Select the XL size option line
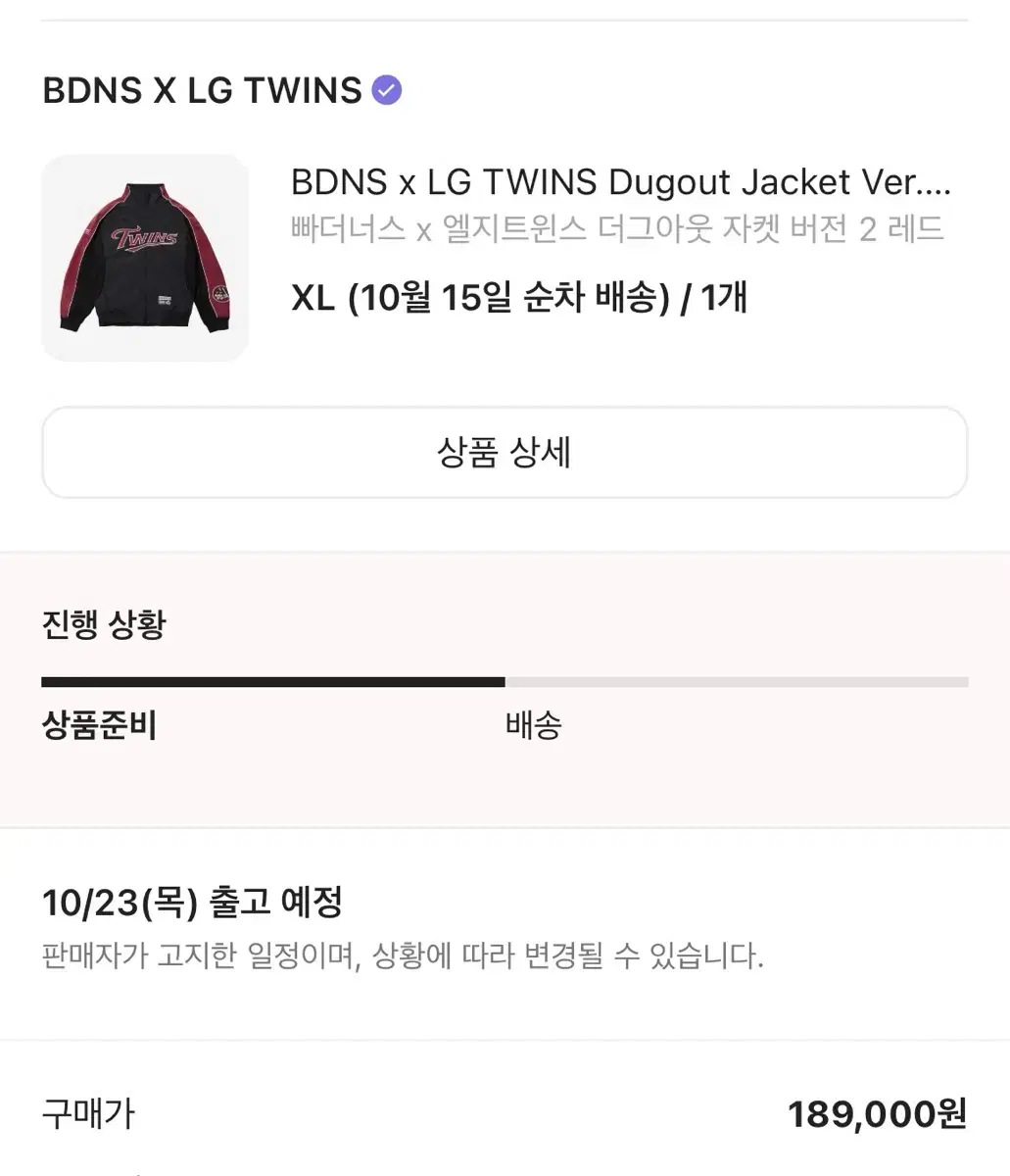 click(519, 299)
